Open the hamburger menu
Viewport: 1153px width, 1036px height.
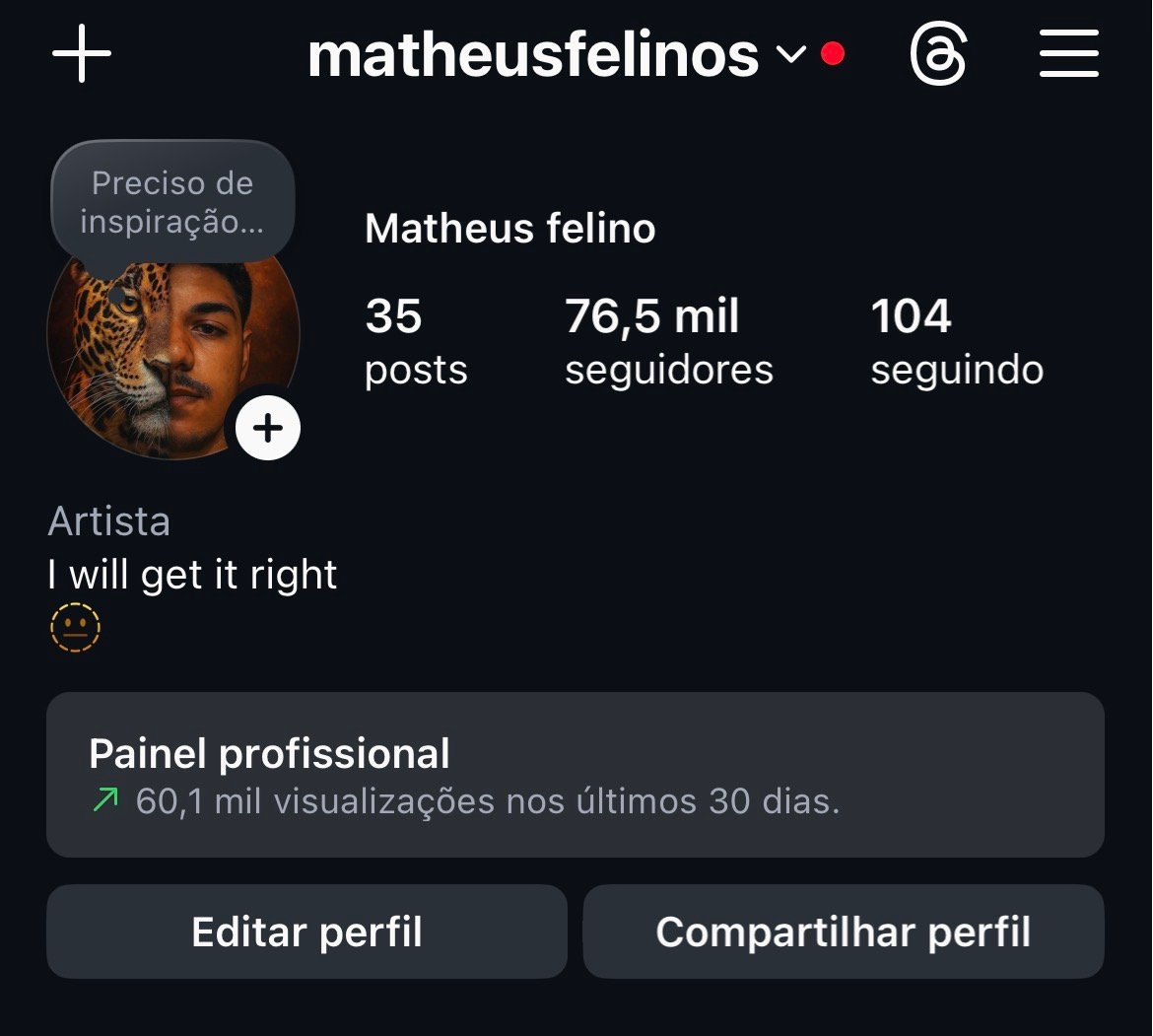[x=1069, y=53]
